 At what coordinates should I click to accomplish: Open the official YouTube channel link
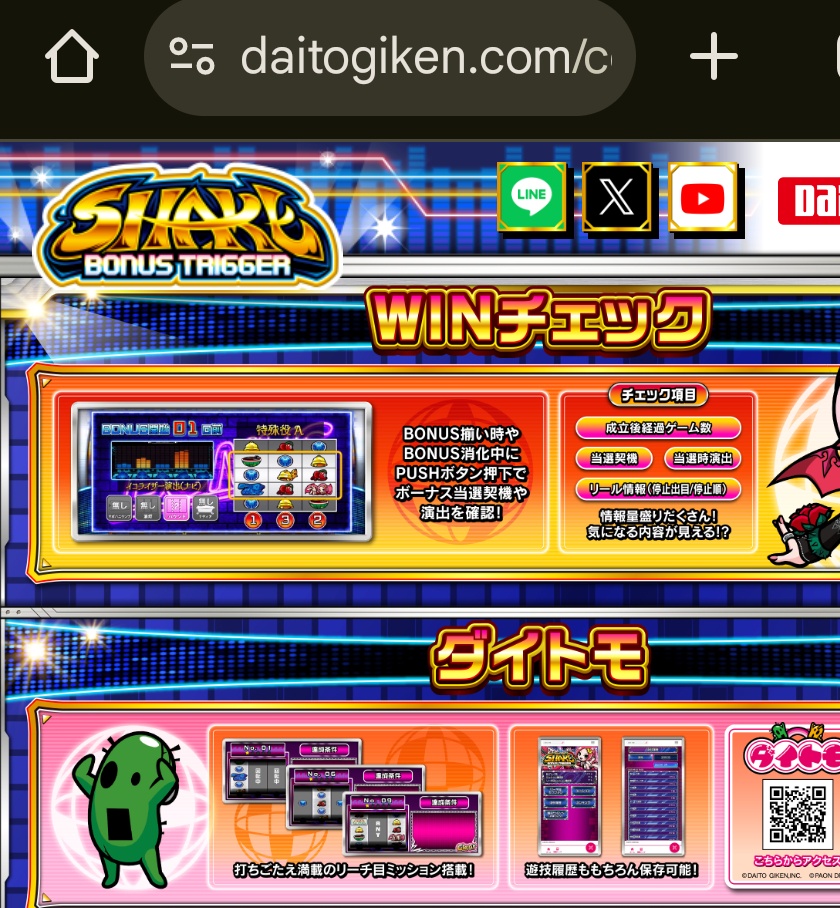pos(702,198)
